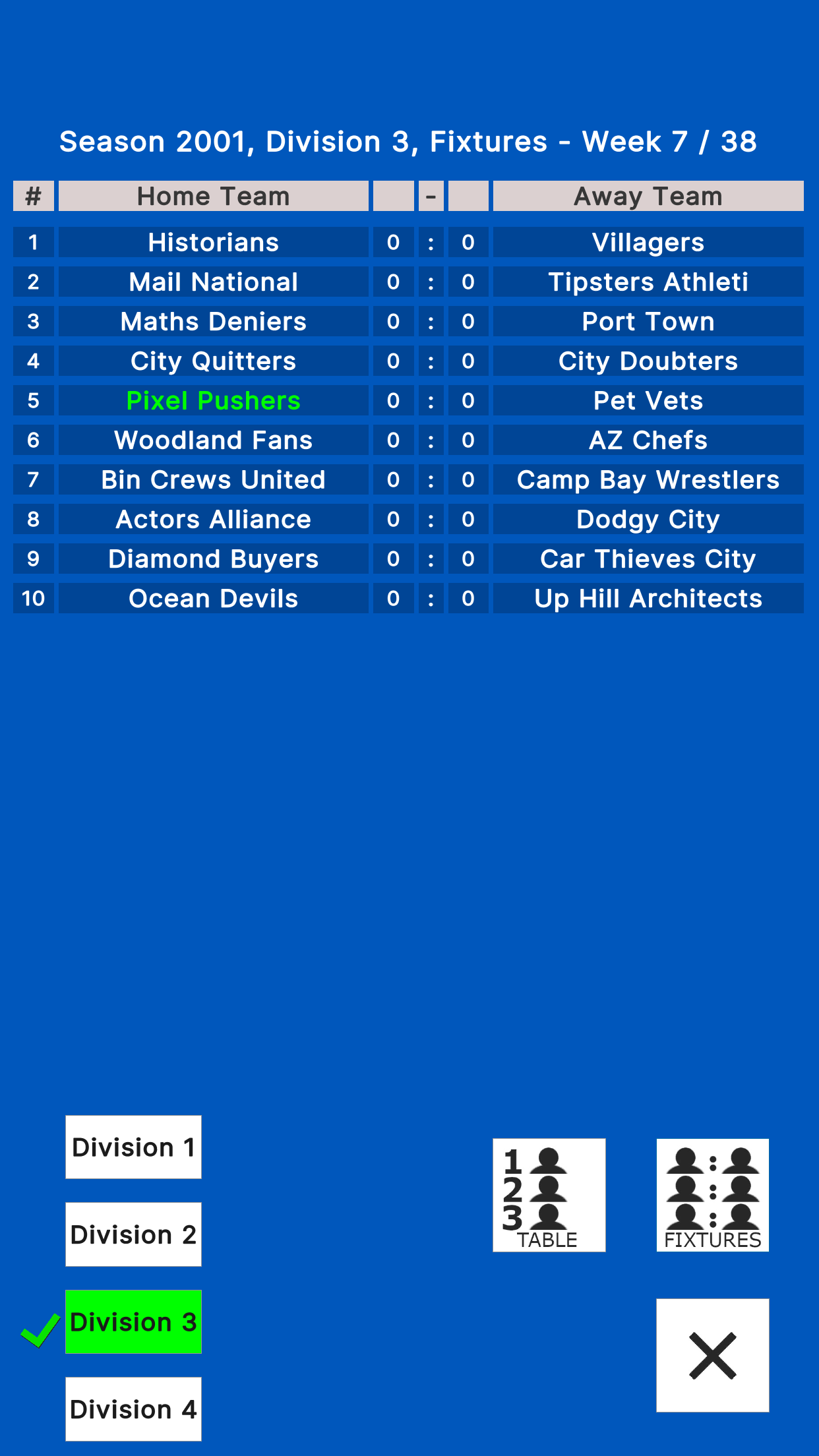Show Division 4 fixtures
819x1456 pixels.
(x=133, y=1409)
